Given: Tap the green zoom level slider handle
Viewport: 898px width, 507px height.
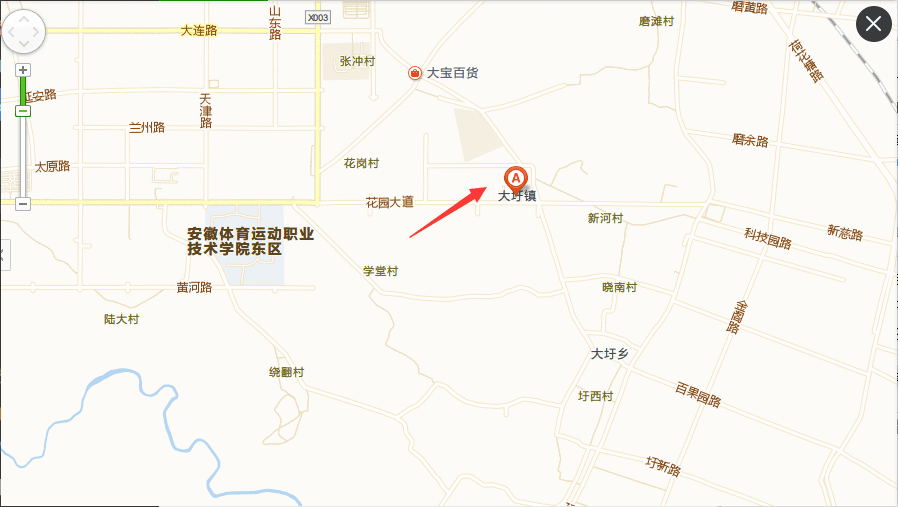Looking at the screenshot, I should (x=23, y=111).
